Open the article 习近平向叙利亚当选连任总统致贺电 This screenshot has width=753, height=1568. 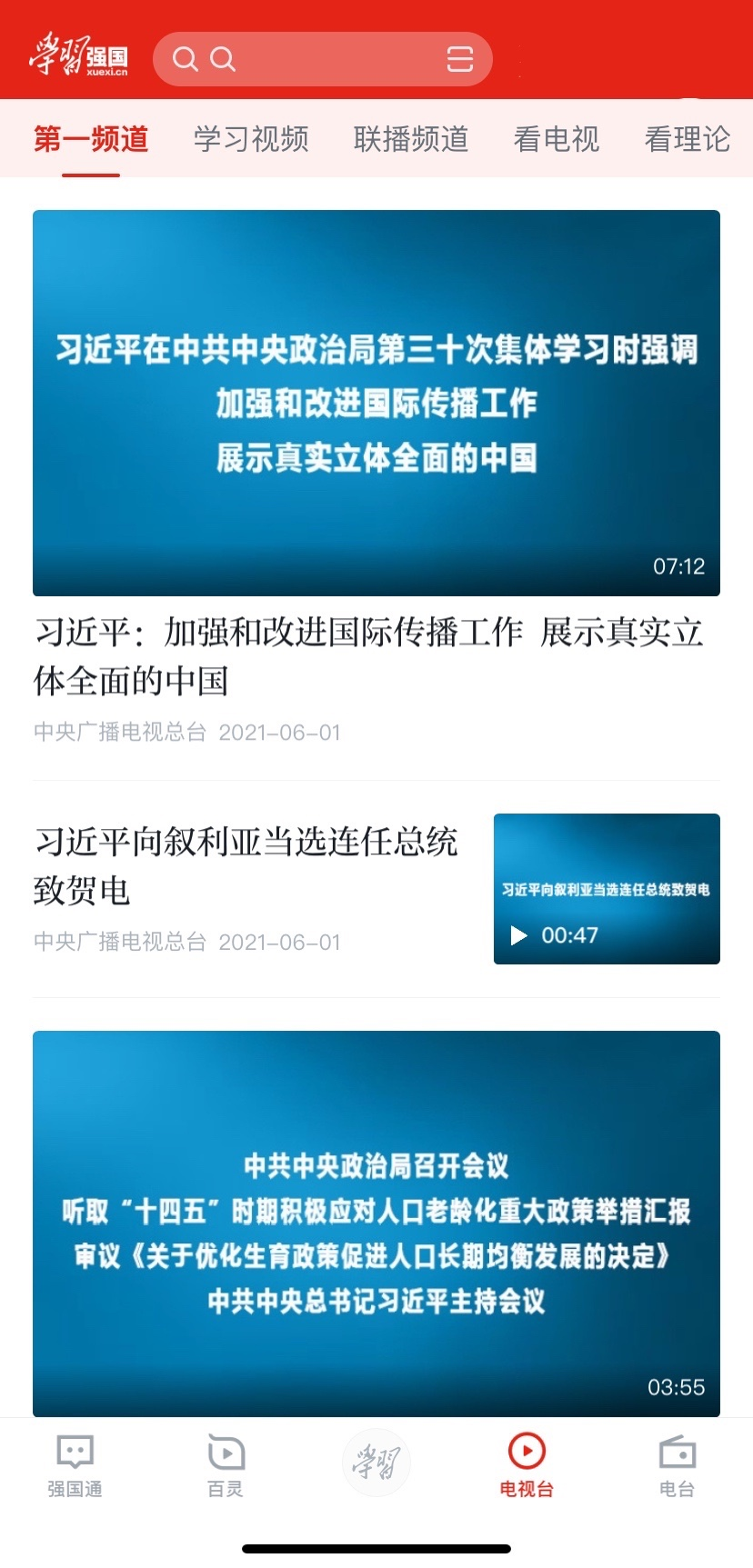point(246,865)
